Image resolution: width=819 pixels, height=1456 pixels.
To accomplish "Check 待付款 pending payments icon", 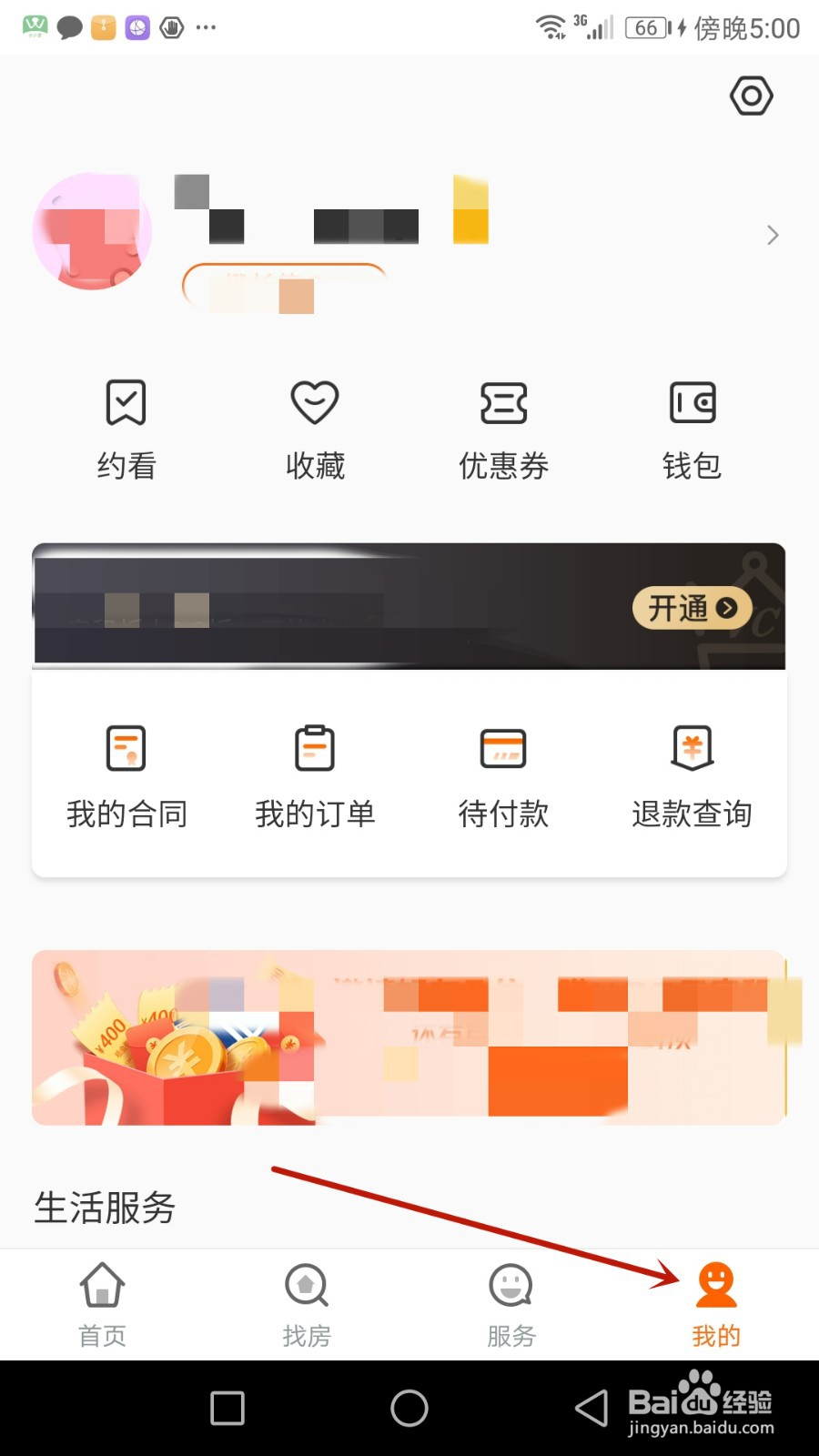I will click(503, 773).
